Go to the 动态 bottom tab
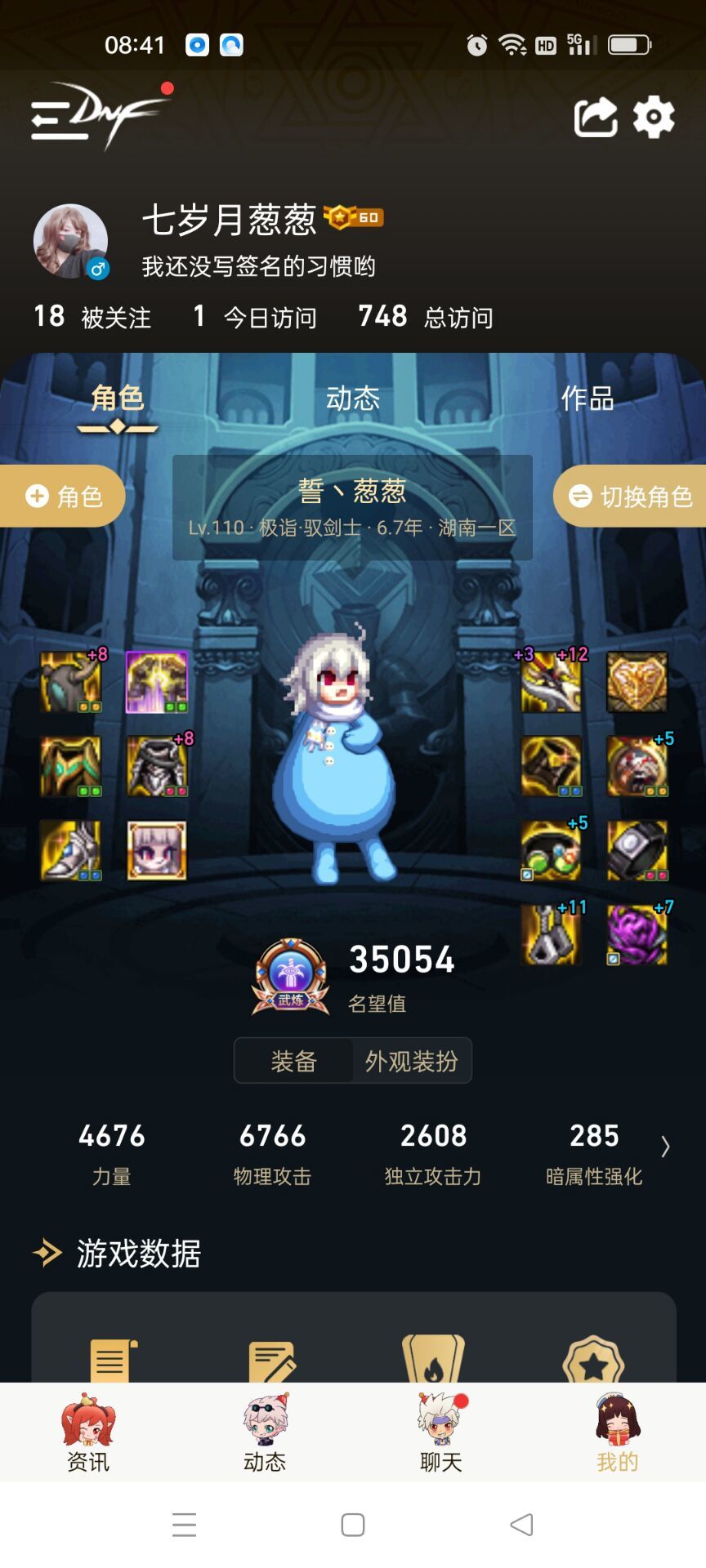The width and height of the screenshot is (706, 1568). [x=265, y=1434]
